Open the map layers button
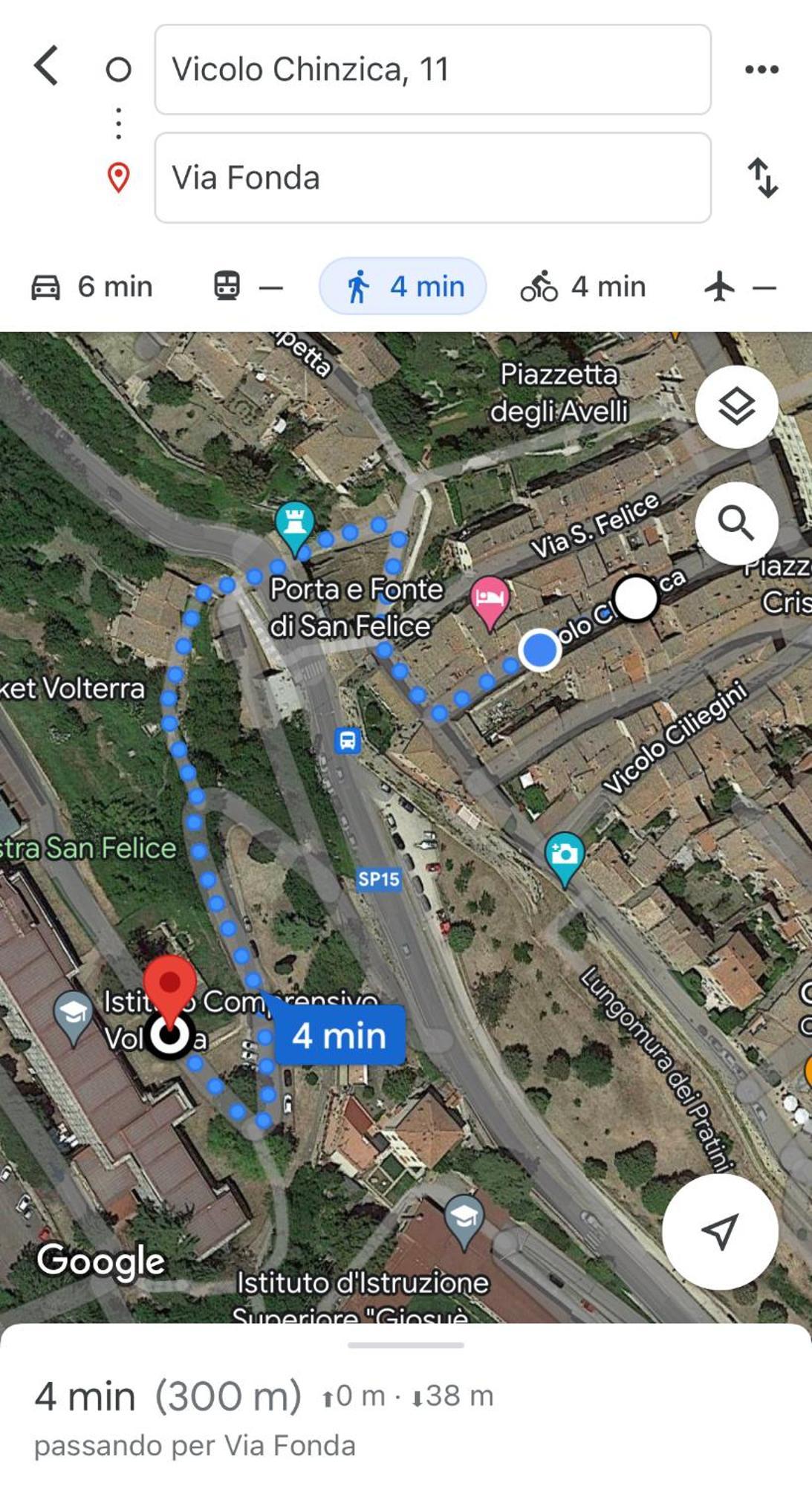Image resolution: width=812 pixels, height=1486 pixels. coord(736,406)
